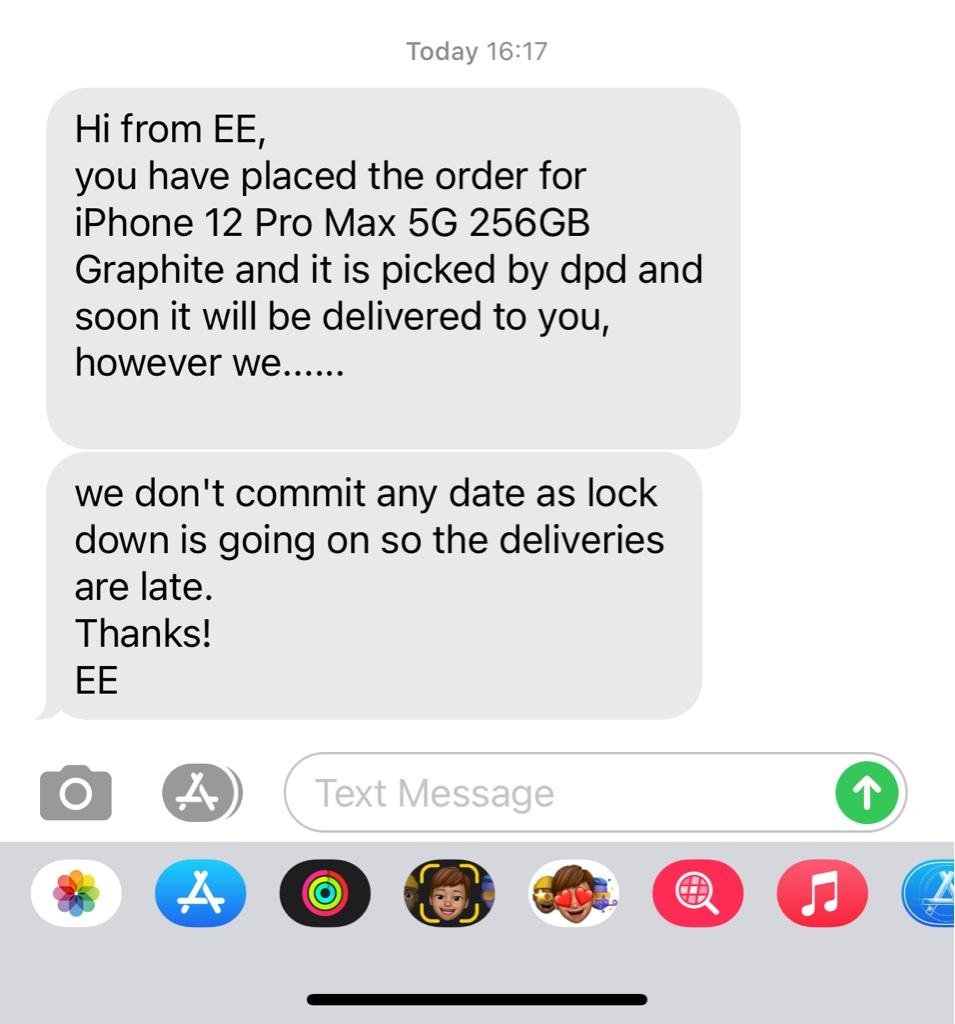The height and width of the screenshot is (1024, 955).
Task: Send the message with the green arrow
Action: pos(866,793)
